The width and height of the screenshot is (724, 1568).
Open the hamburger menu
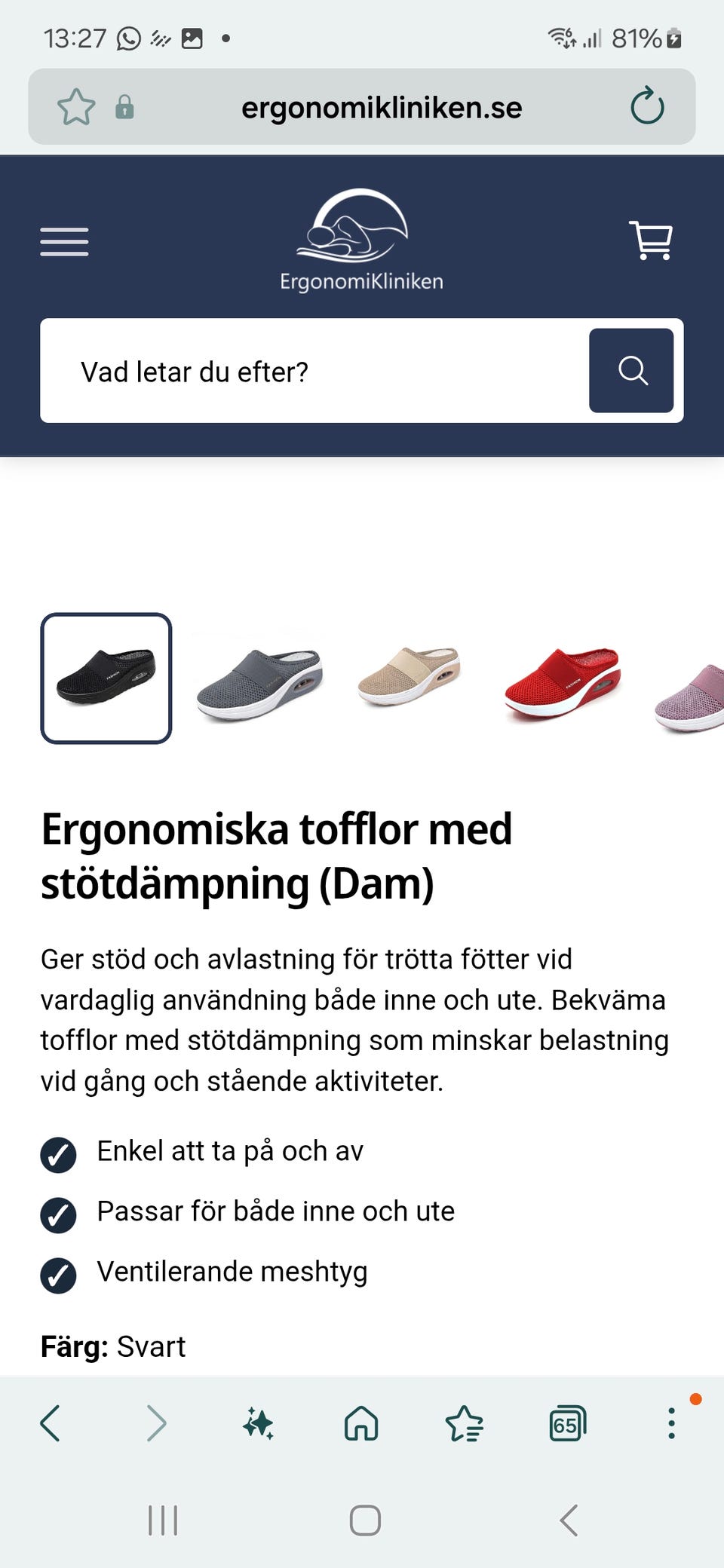(64, 241)
